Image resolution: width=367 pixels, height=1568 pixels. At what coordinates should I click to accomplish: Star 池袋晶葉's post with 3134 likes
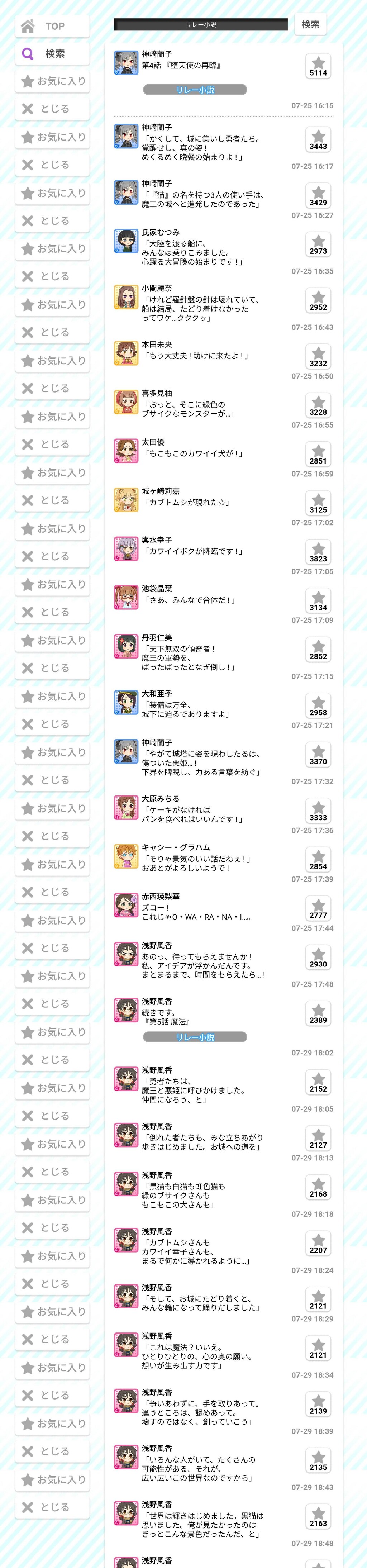pos(318,601)
